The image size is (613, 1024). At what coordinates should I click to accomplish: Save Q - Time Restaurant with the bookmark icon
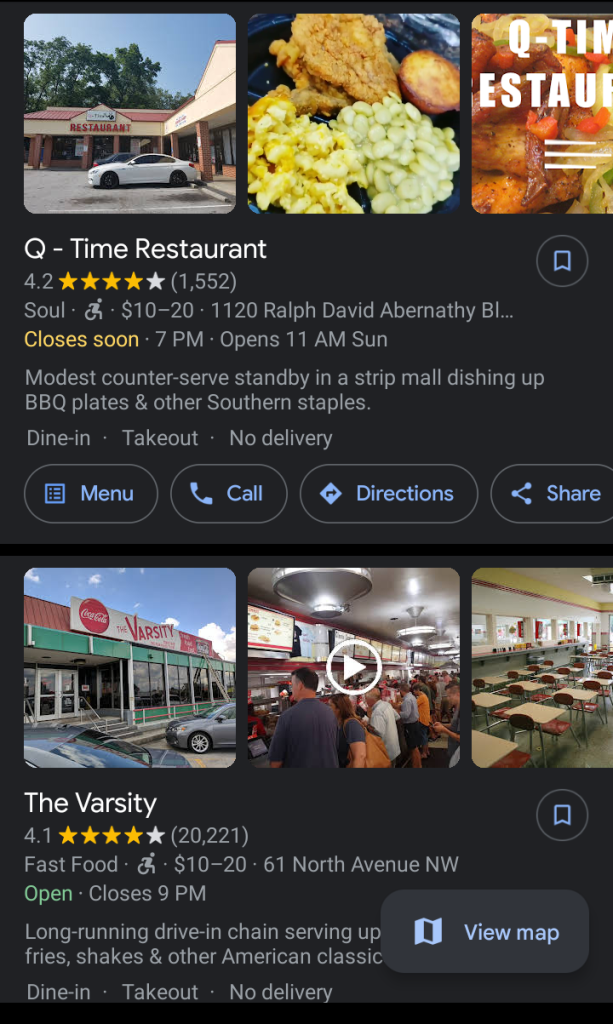562,261
